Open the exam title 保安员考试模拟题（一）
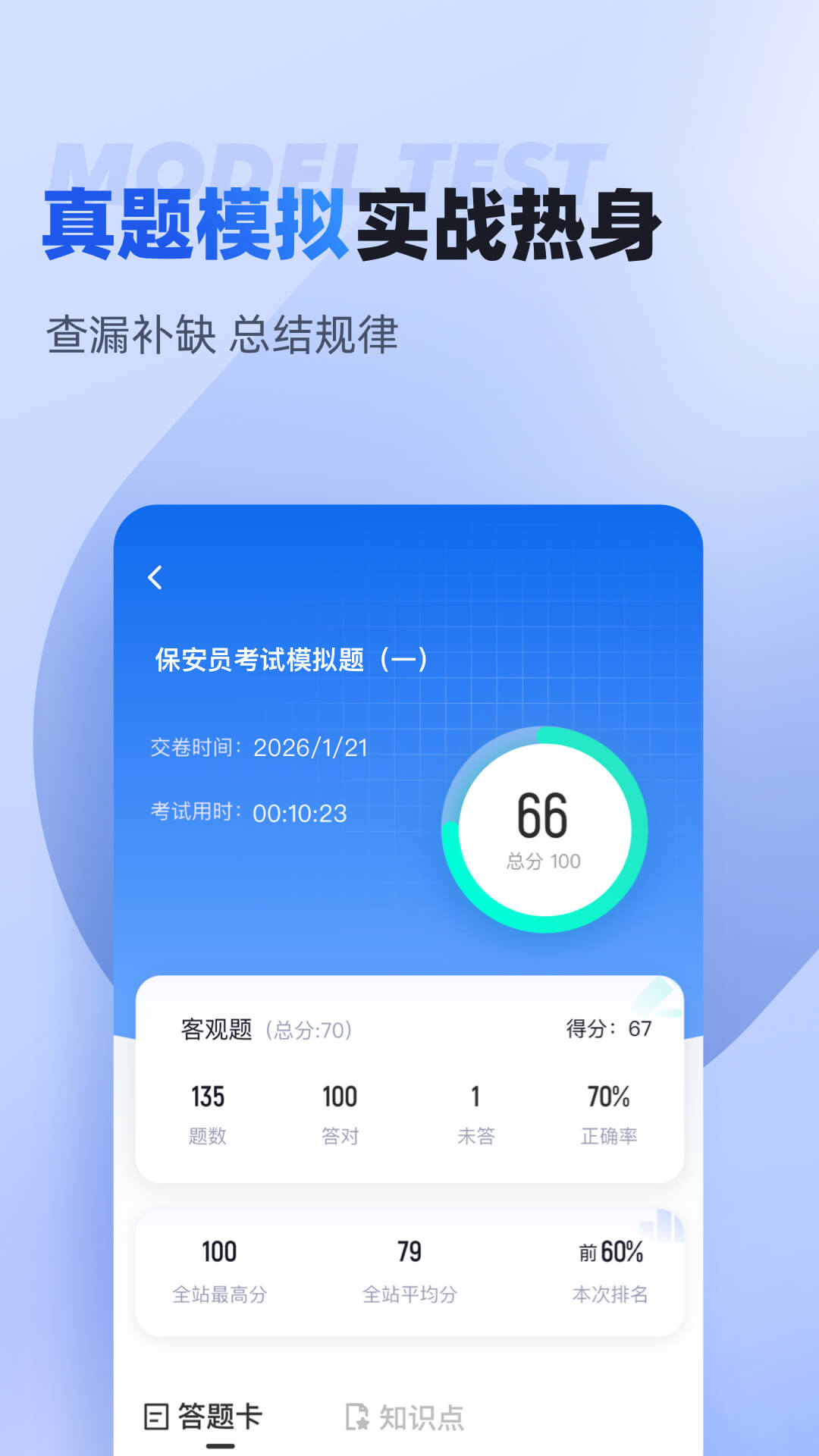 click(292, 657)
